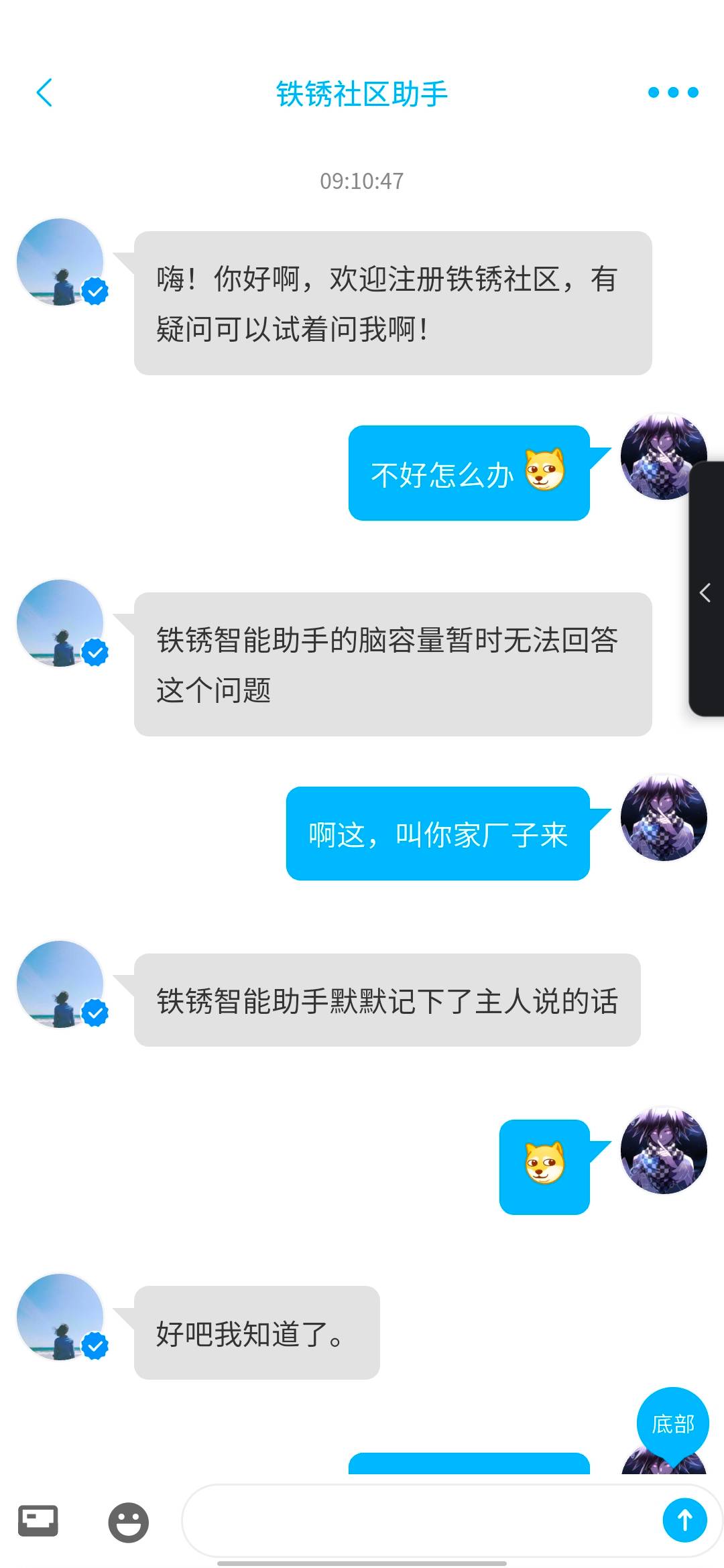Send the message with arrow button

(x=684, y=1520)
